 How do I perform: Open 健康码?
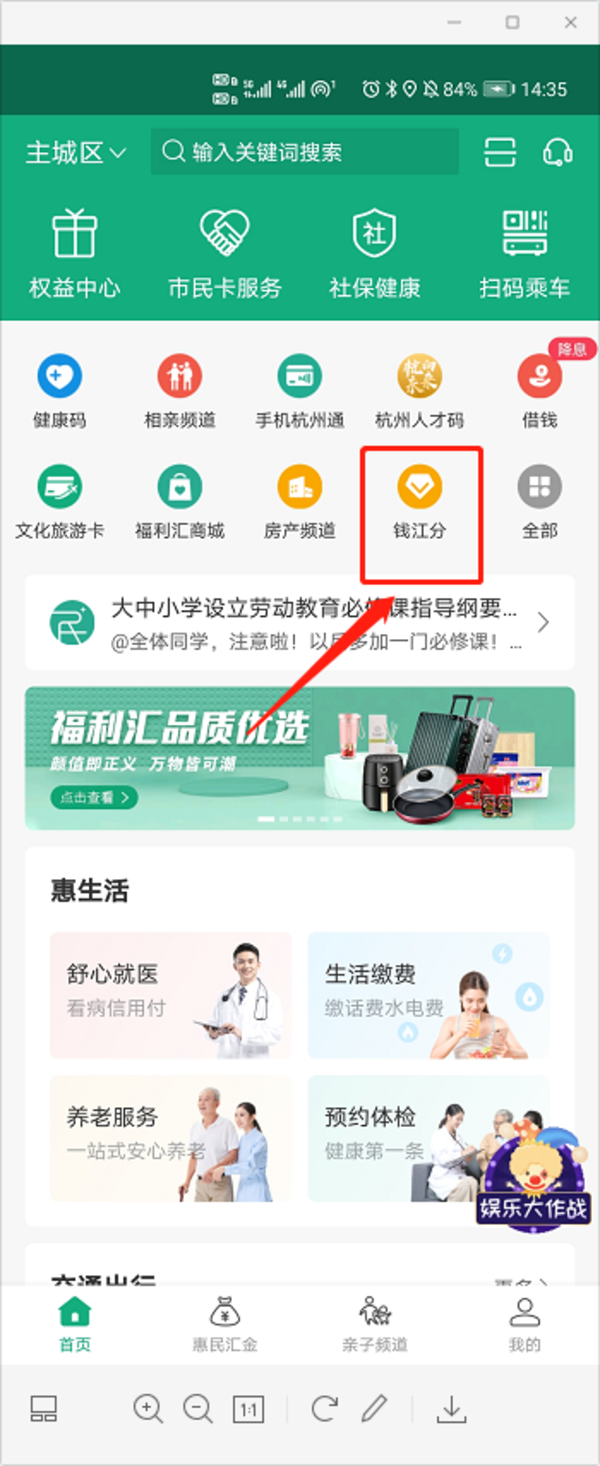(x=59, y=392)
